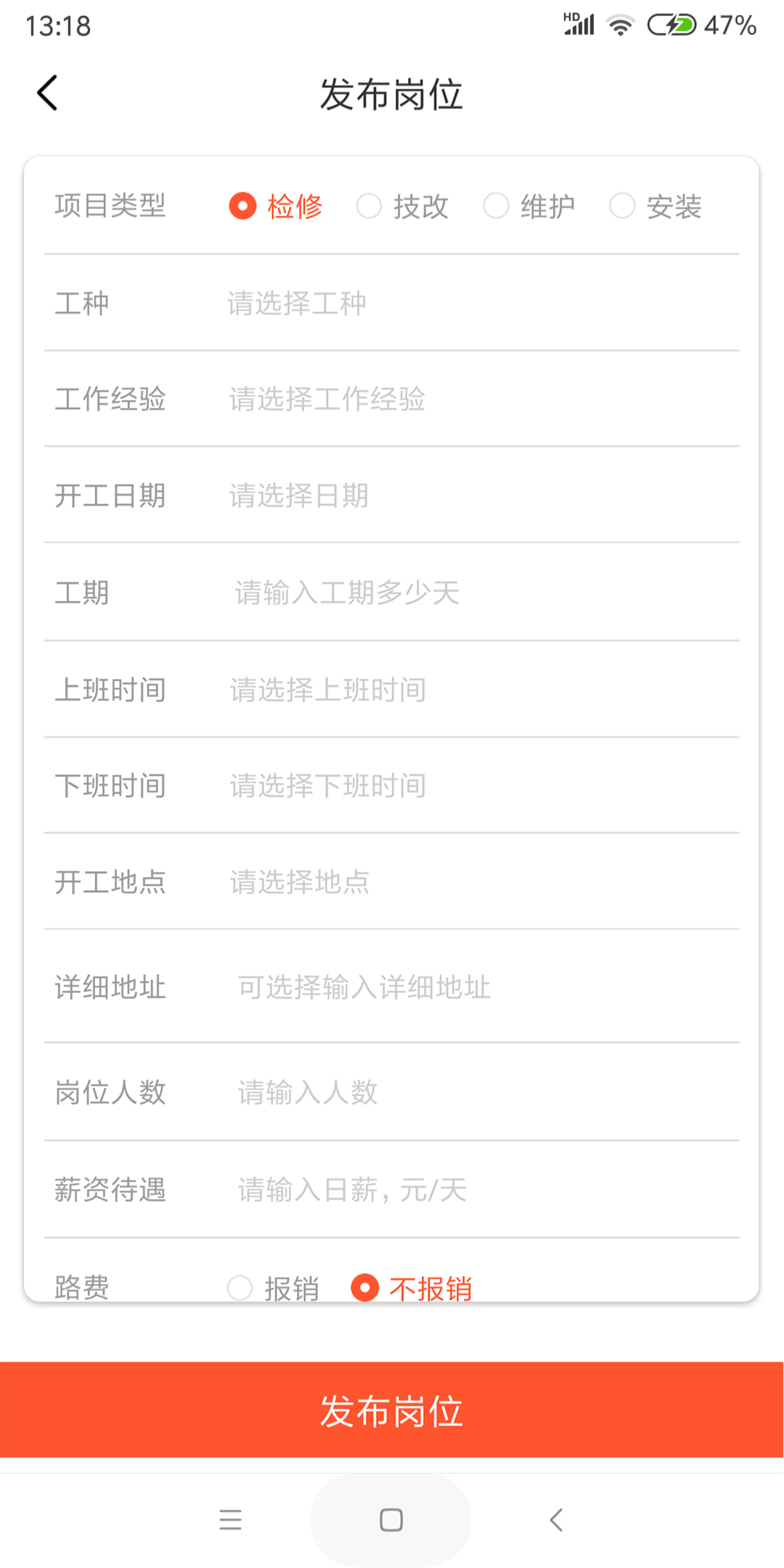Go to the system home screen
Viewport: 784px width, 1568px height.
coord(391,1520)
